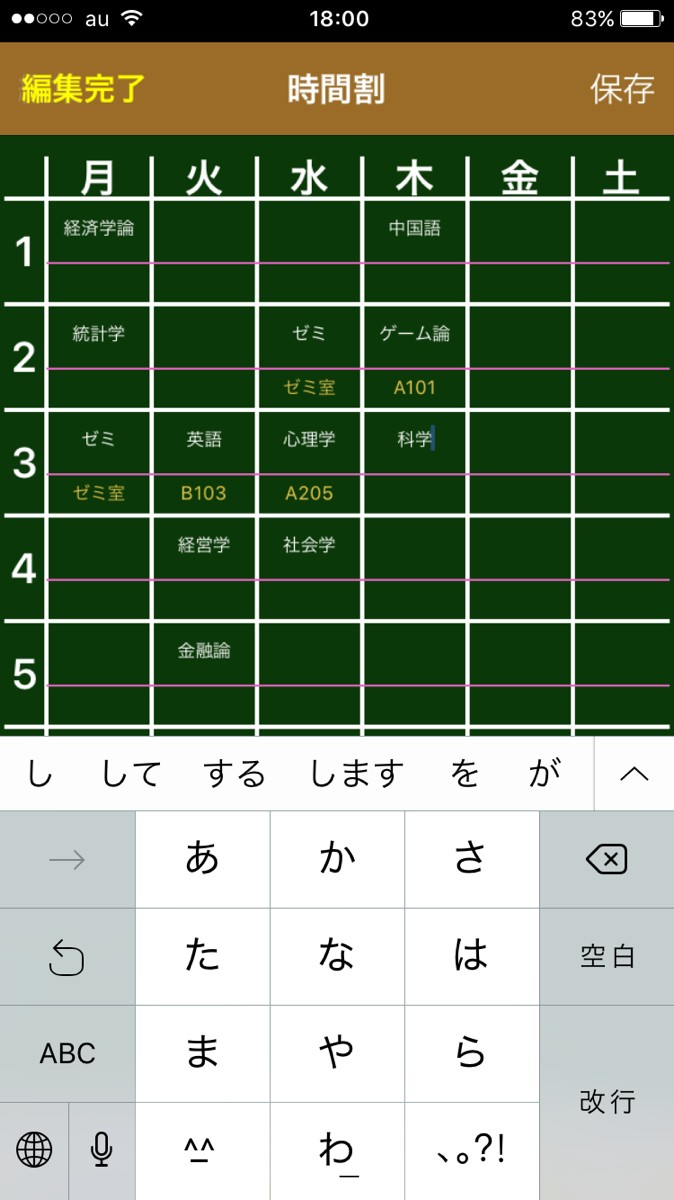Tap the 空白 space key
Viewport: 674px width, 1200px height.
(x=606, y=957)
